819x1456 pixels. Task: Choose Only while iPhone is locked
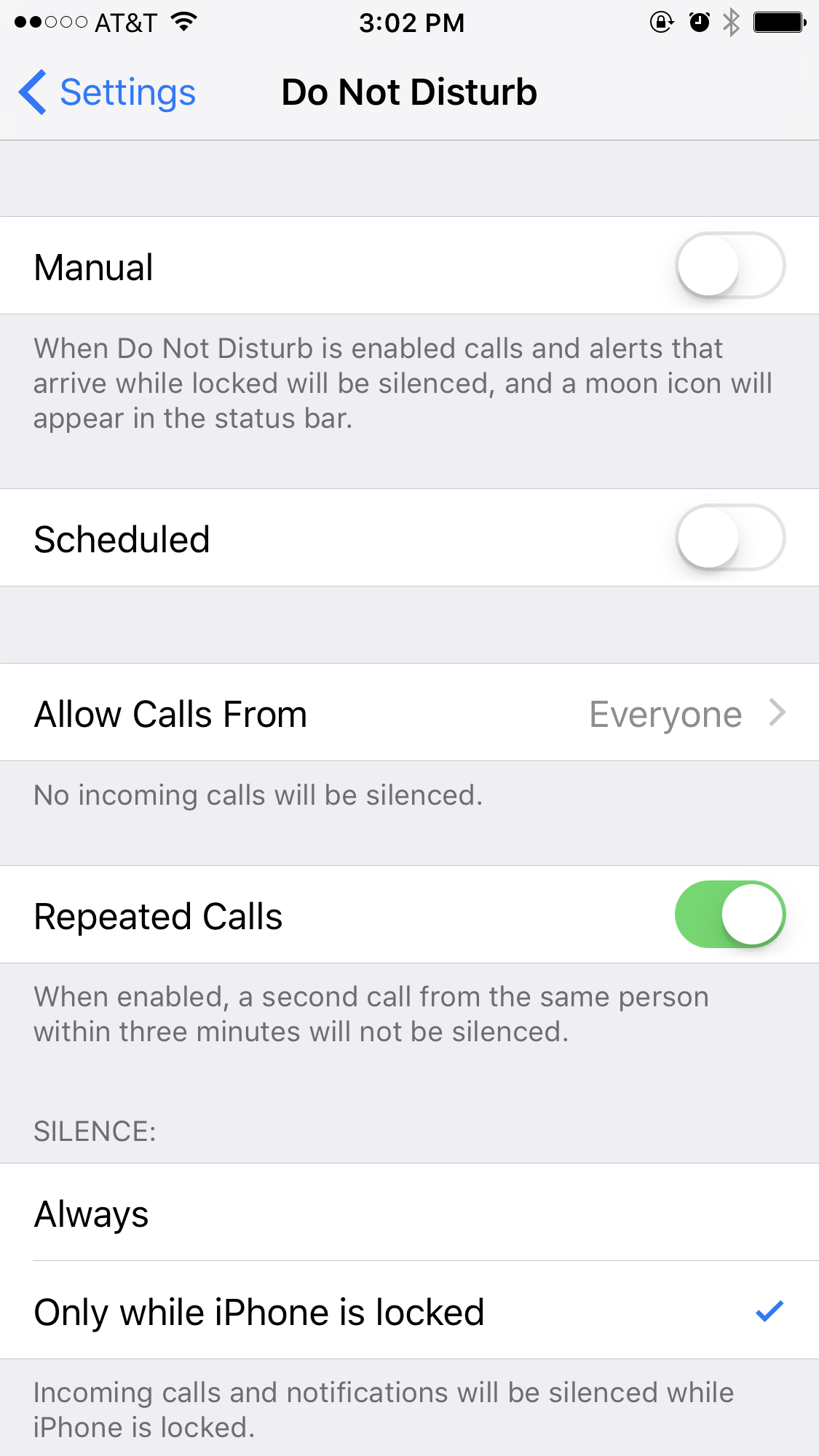tap(409, 1311)
